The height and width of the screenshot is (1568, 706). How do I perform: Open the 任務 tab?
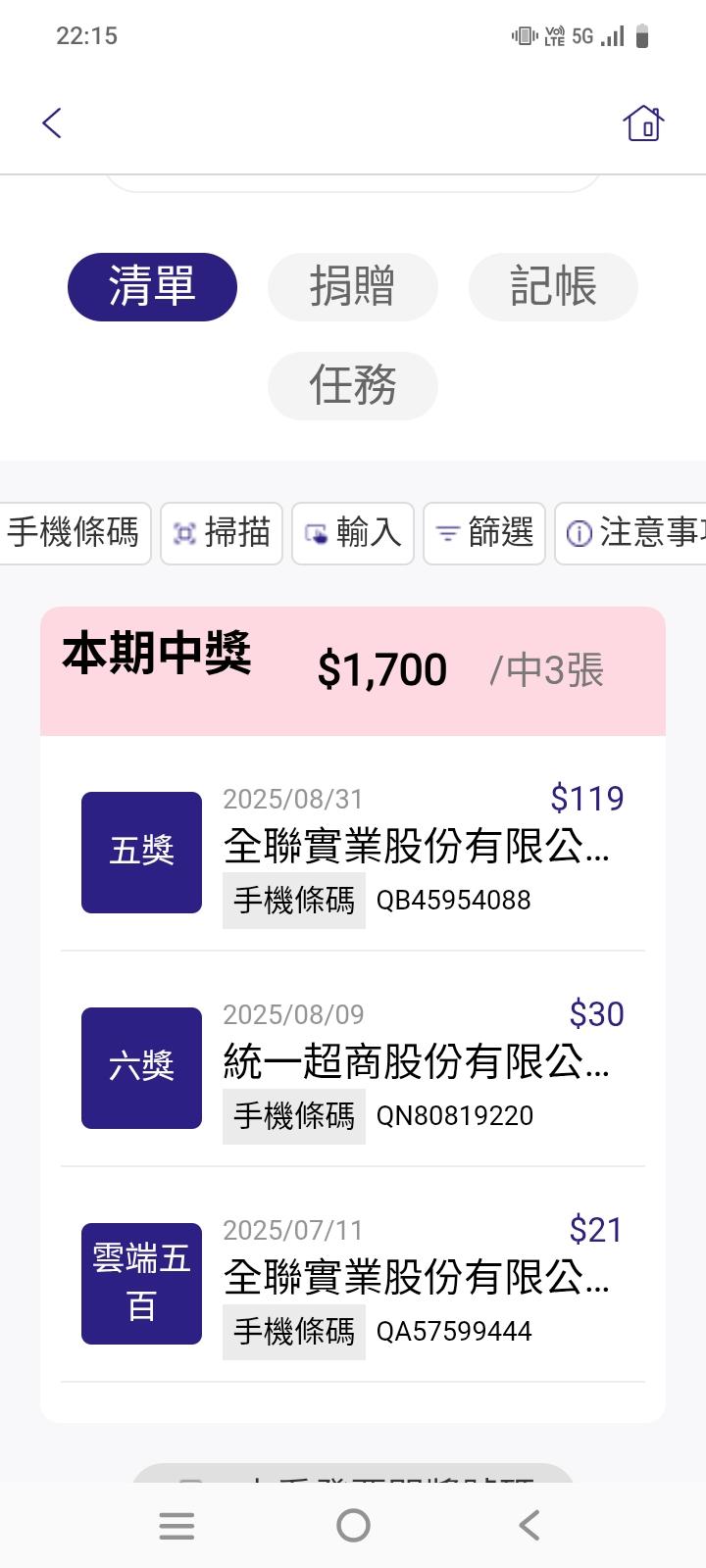352,385
